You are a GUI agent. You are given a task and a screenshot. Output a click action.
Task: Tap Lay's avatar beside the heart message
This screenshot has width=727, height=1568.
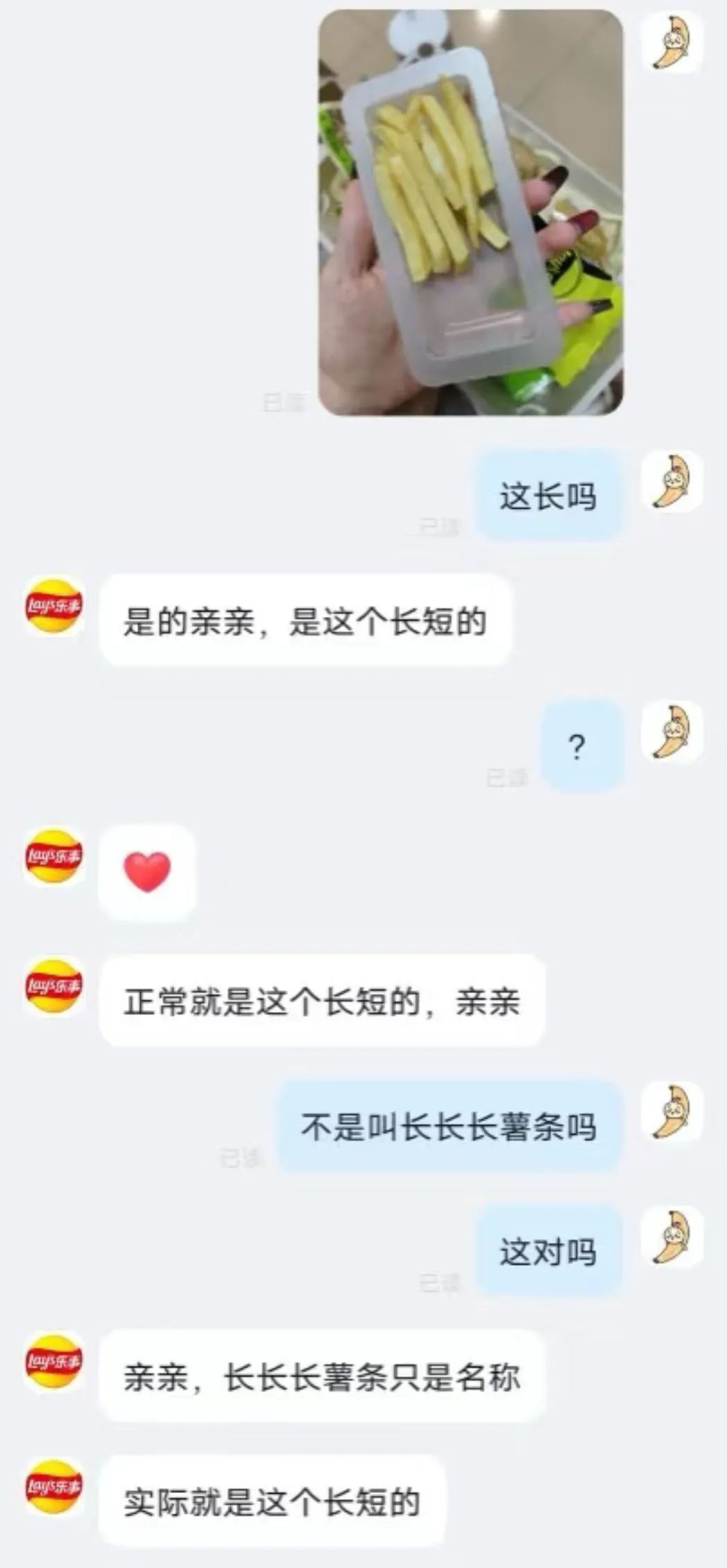point(53,856)
